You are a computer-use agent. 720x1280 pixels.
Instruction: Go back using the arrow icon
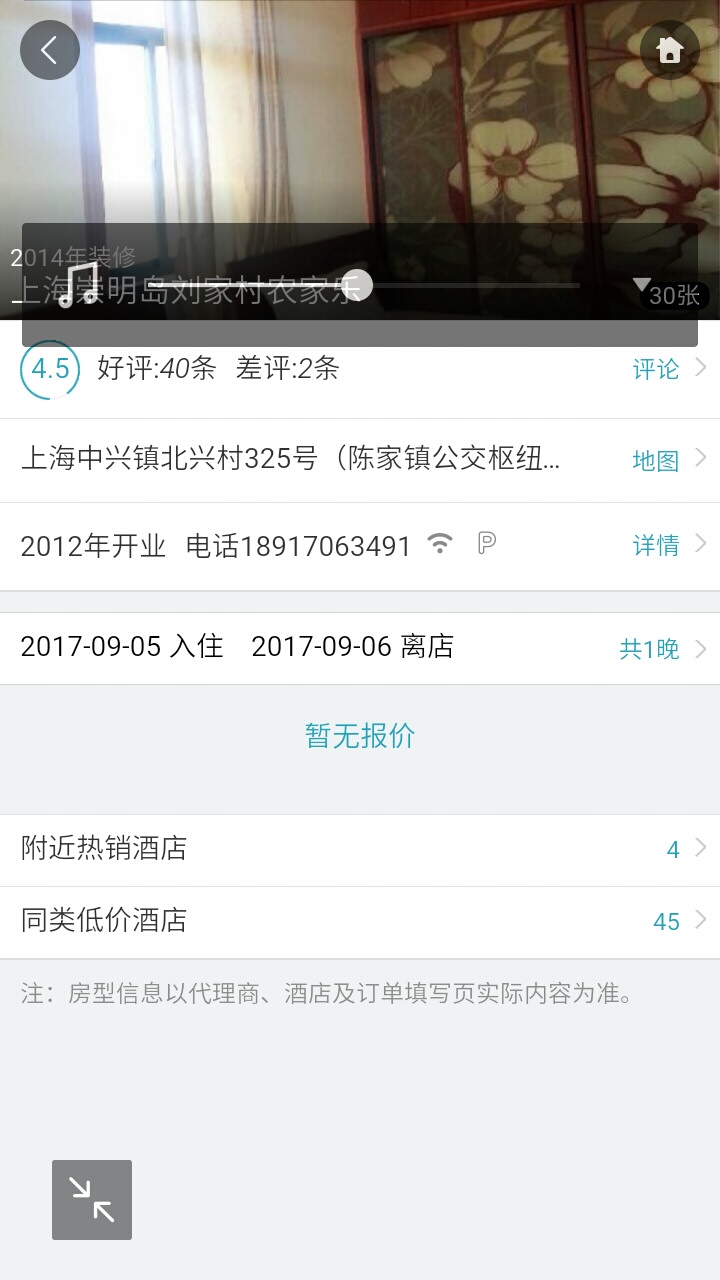tap(50, 50)
